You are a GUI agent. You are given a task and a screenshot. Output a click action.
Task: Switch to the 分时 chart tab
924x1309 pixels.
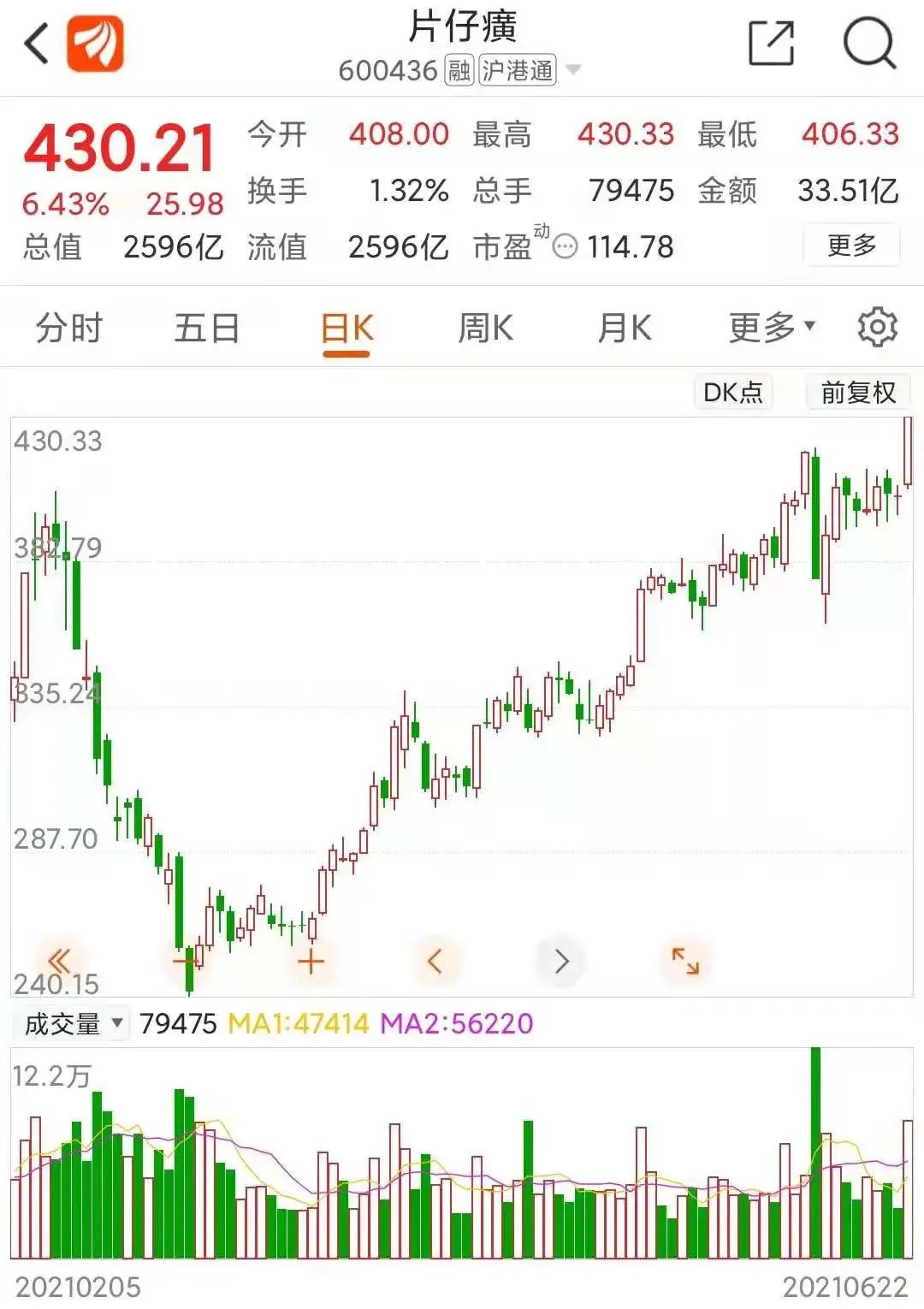tap(69, 328)
